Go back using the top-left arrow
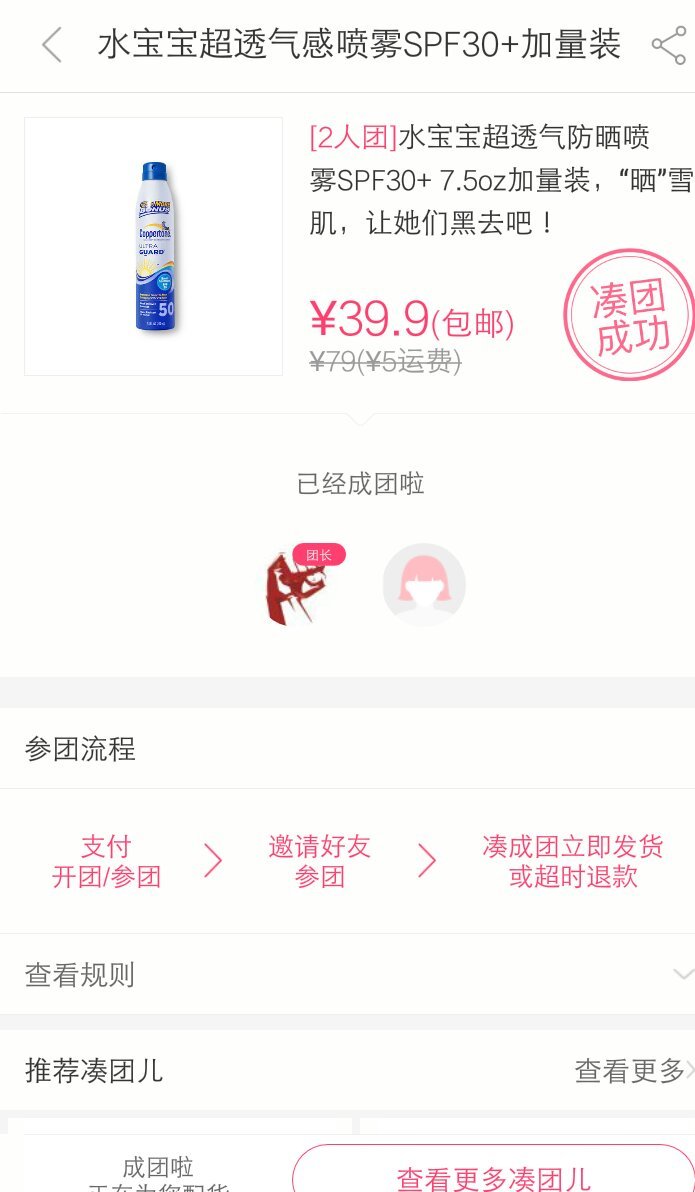Image resolution: width=695 pixels, height=1192 pixels. 52,45
